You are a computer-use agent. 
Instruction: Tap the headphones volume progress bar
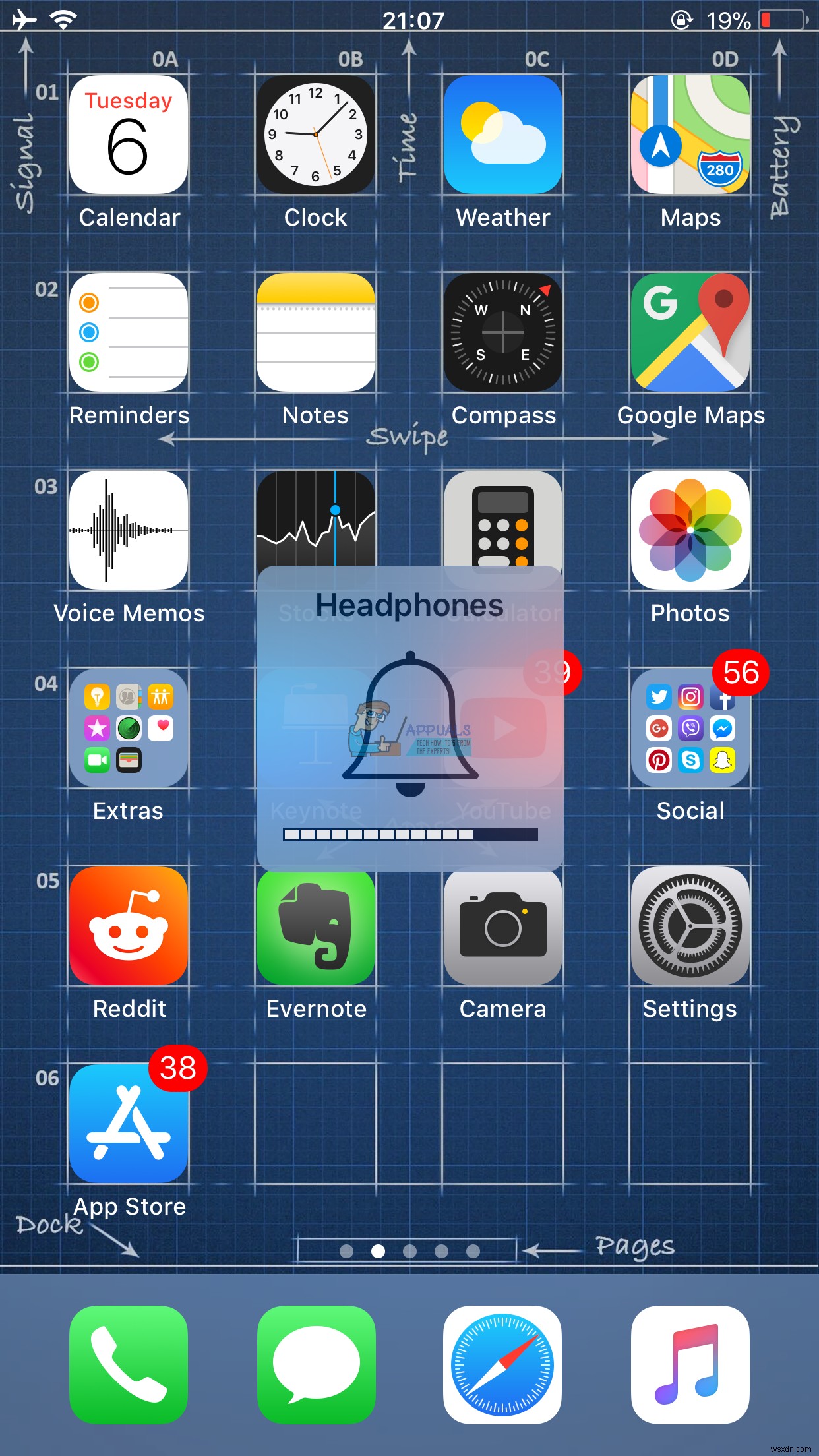(x=410, y=835)
